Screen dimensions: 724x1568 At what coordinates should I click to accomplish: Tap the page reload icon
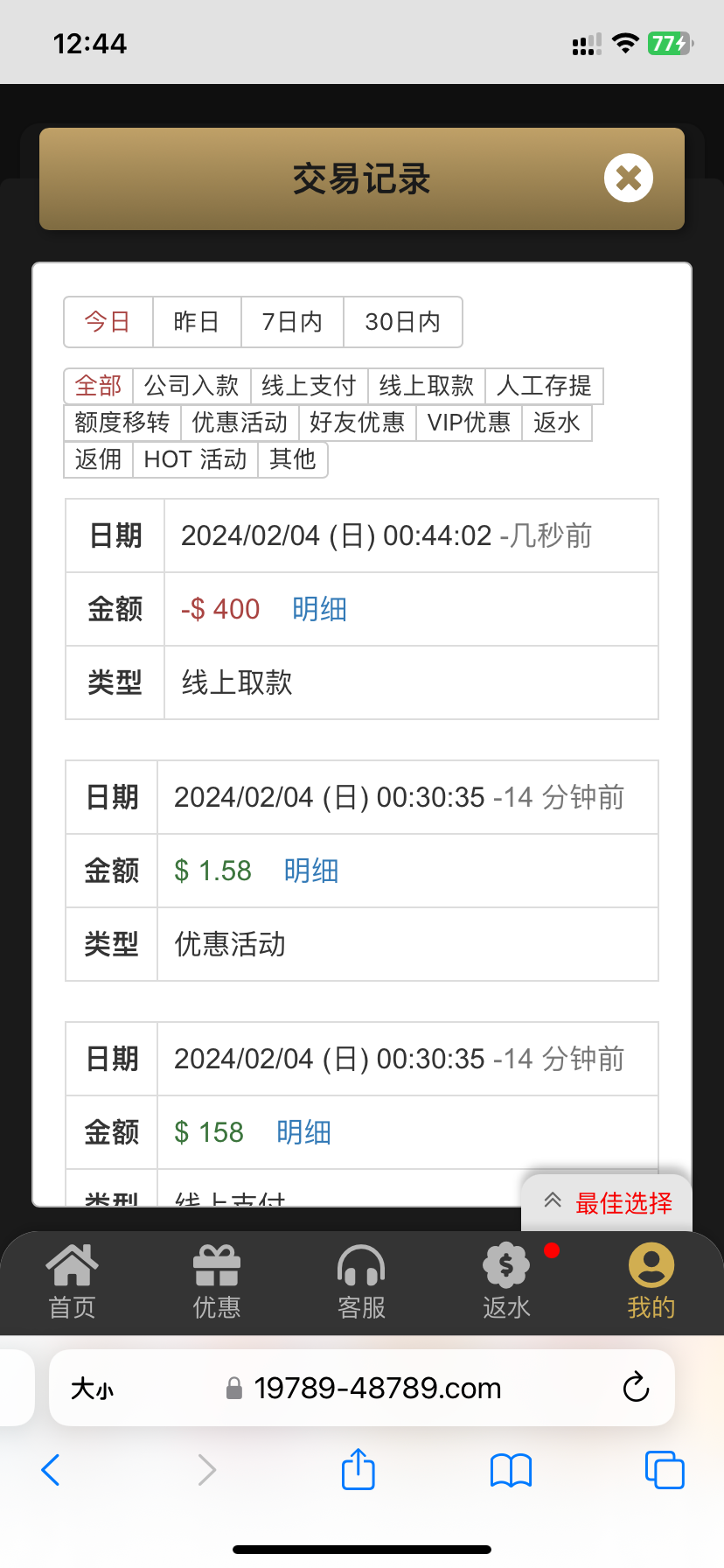coord(636,1388)
